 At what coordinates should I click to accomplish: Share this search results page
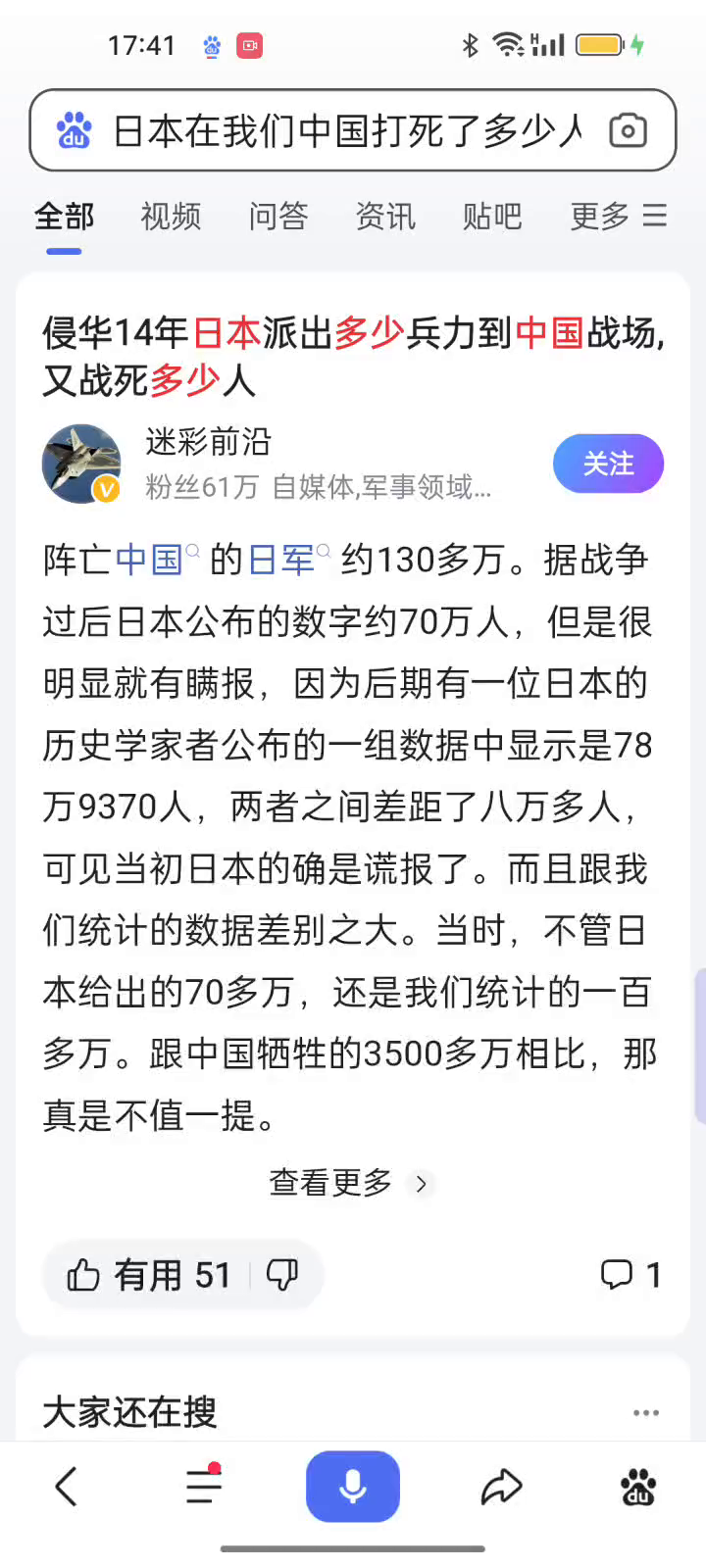point(501,1487)
